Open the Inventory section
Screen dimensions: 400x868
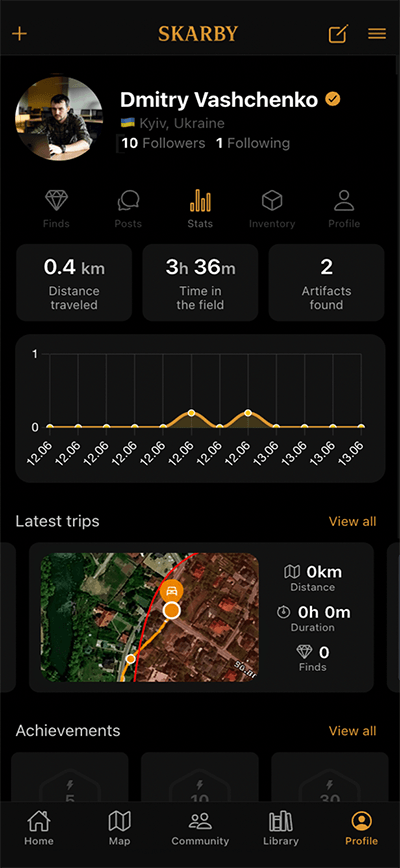[272, 209]
